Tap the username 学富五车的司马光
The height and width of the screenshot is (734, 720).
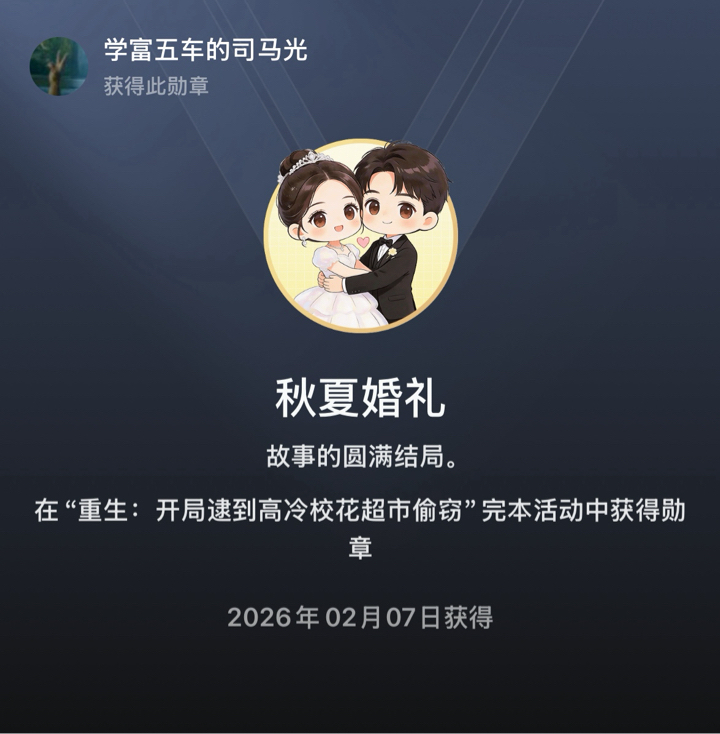205,50
